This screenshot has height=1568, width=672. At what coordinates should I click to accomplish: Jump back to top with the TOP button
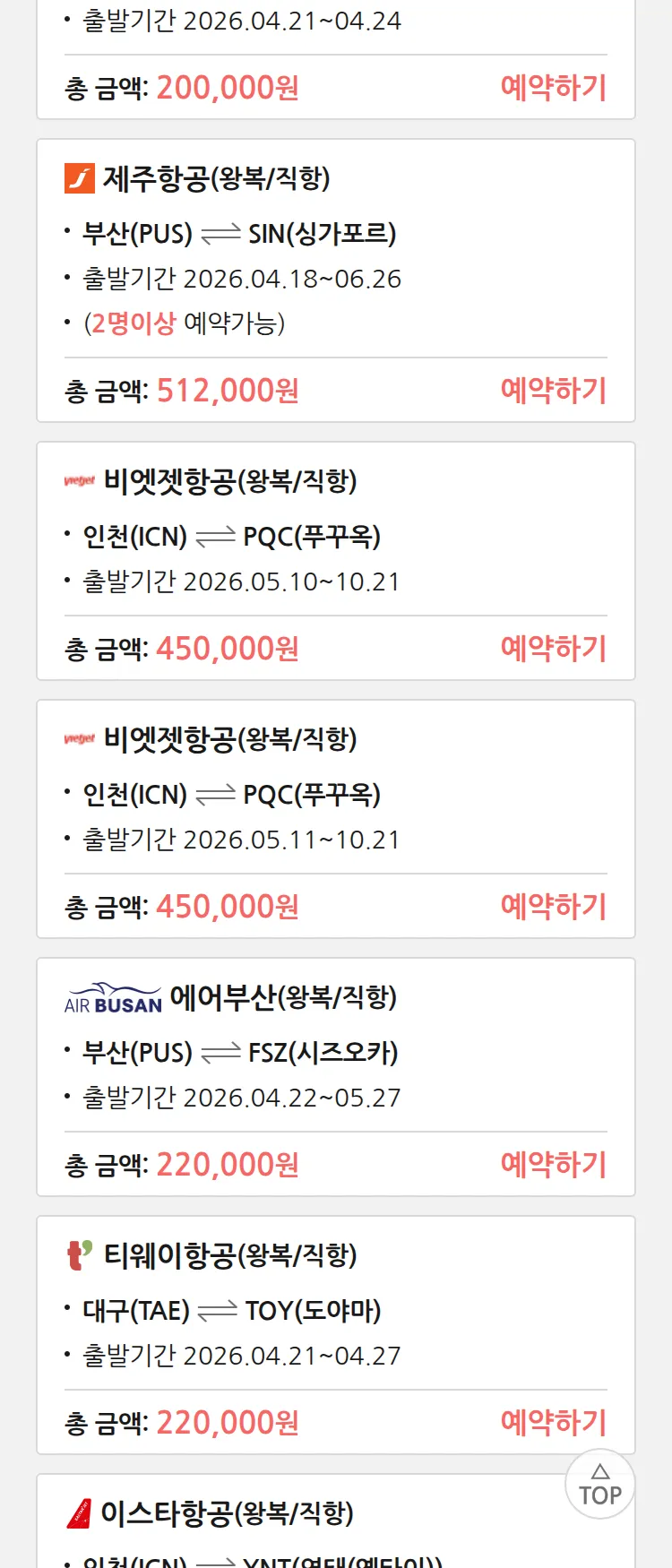click(x=599, y=1485)
